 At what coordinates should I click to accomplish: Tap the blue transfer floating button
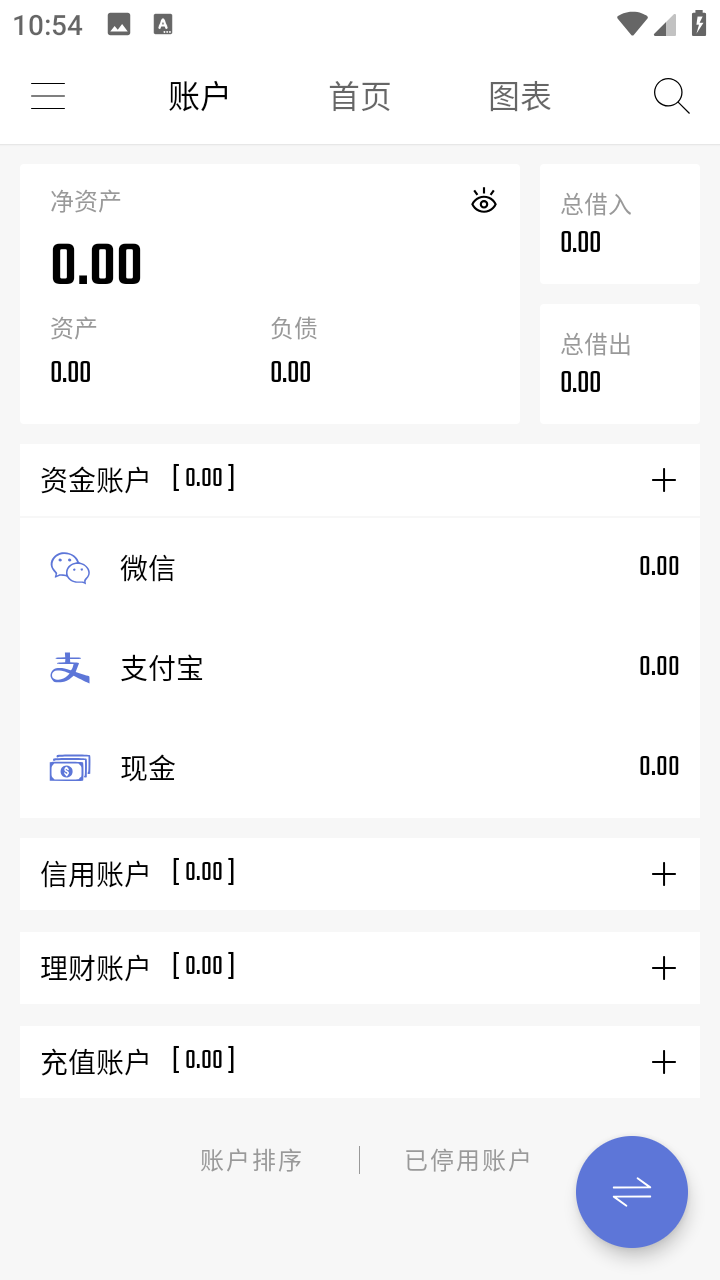tap(632, 1192)
